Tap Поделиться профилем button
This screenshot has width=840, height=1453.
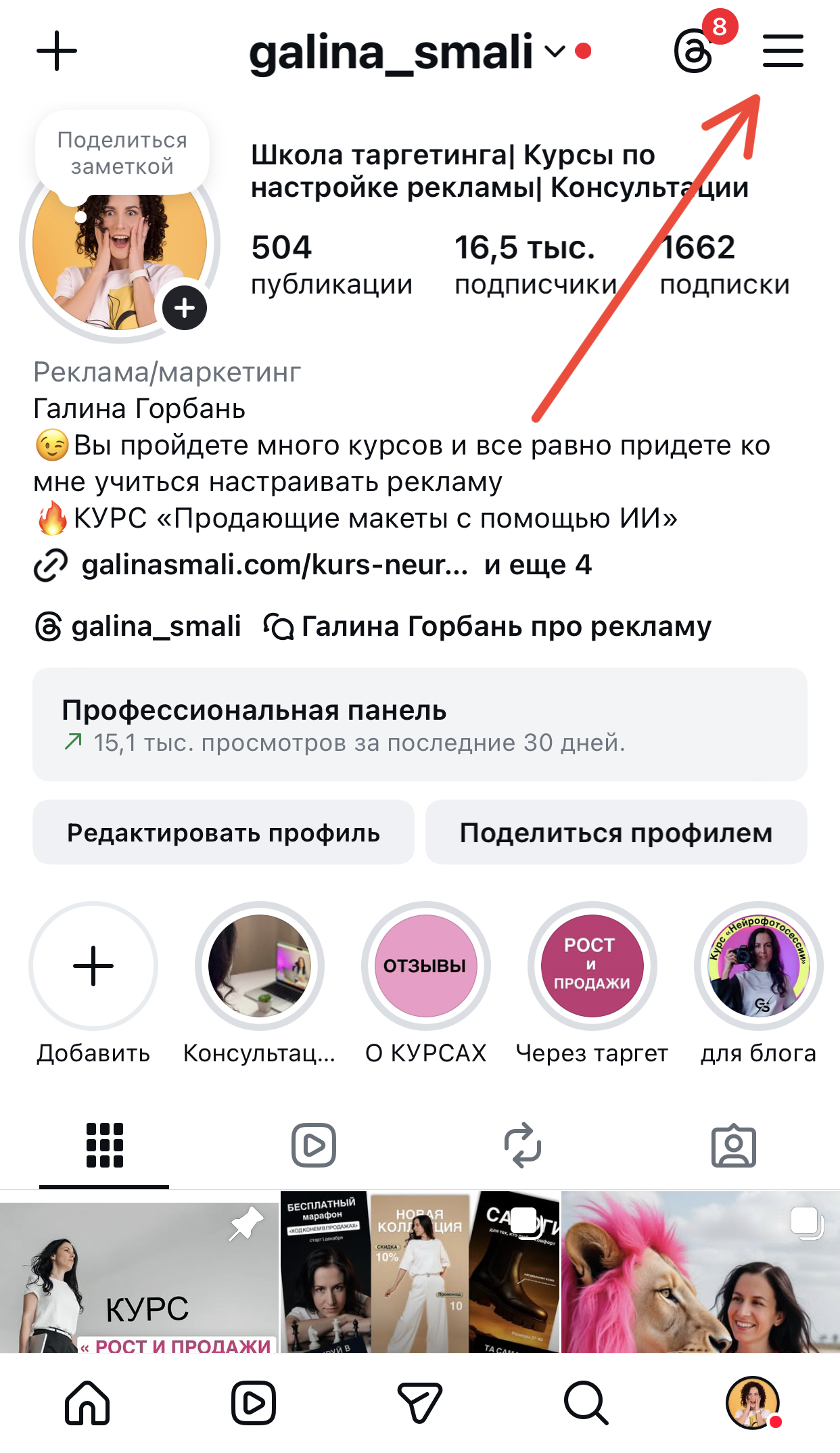615,833
